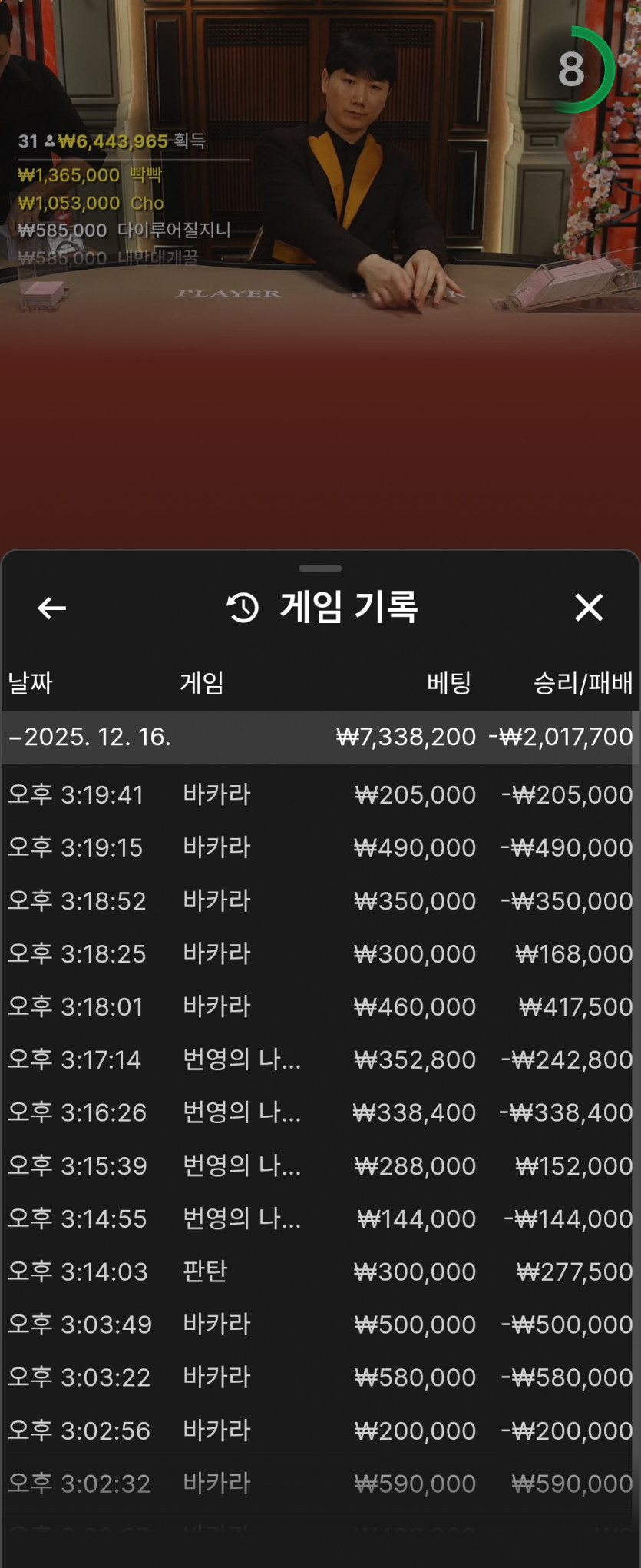Tap the back arrow in the game history header
Screen dimensions: 641x1568
point(50,608)
